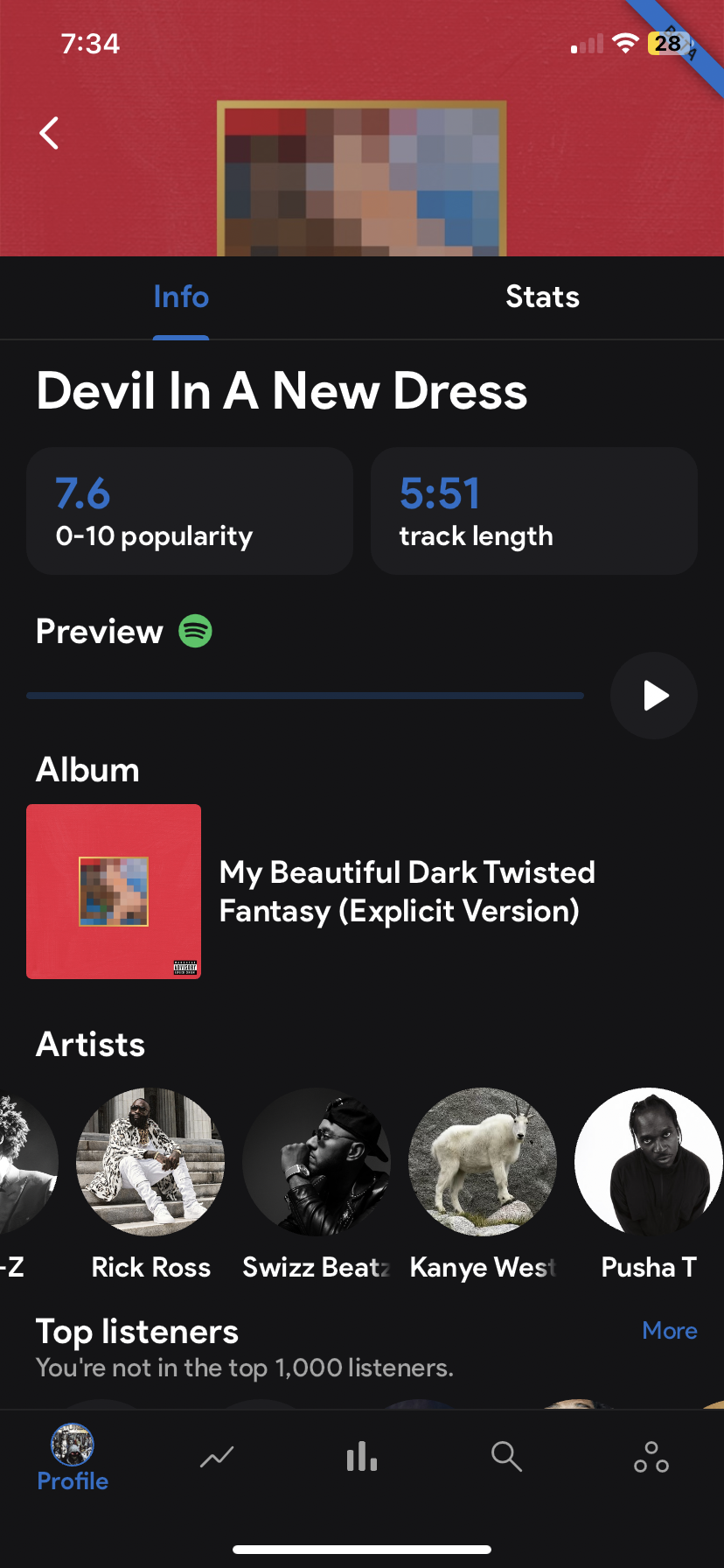Open the Profile tab
This screenshot has width=724, height=1568.
point(73,1458)
